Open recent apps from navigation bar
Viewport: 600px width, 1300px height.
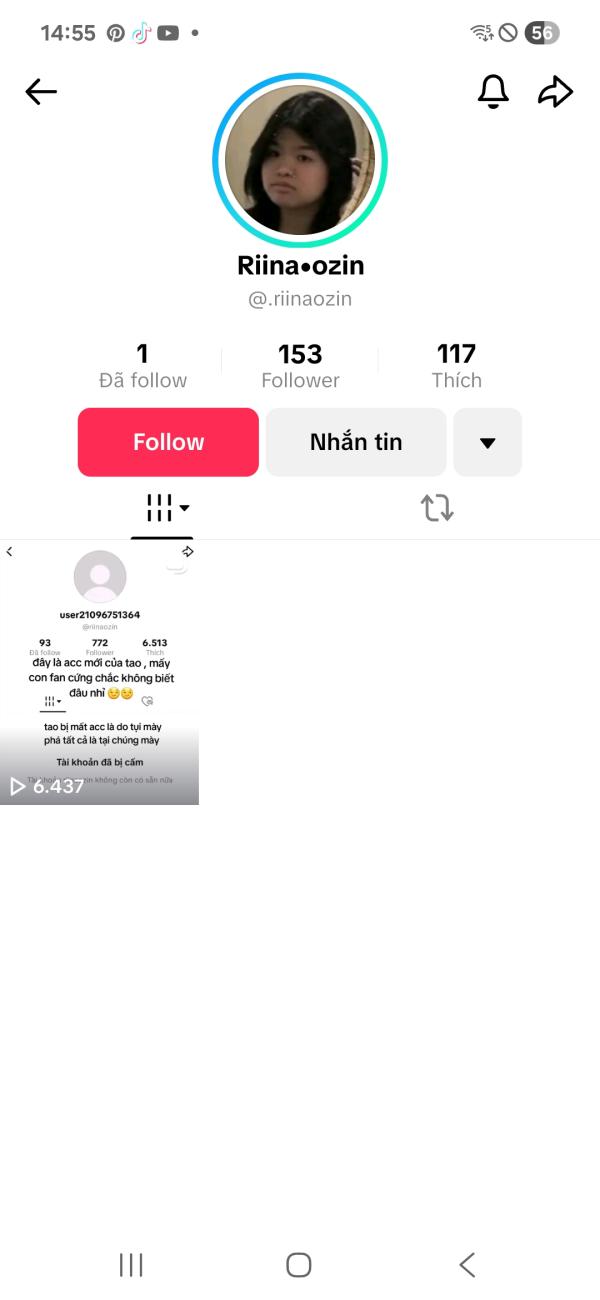(131, 1265)
